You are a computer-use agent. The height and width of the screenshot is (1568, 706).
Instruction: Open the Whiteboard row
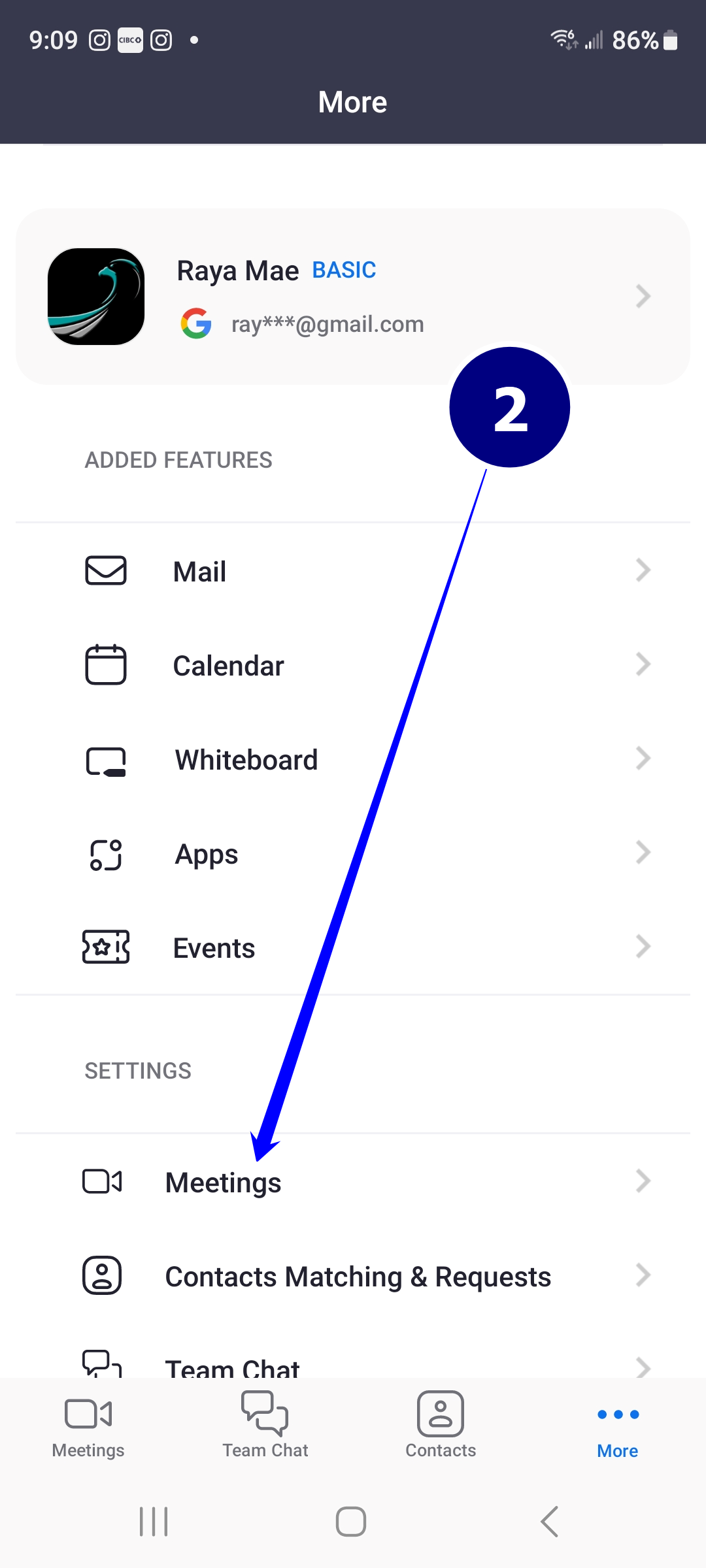point(353,760)
